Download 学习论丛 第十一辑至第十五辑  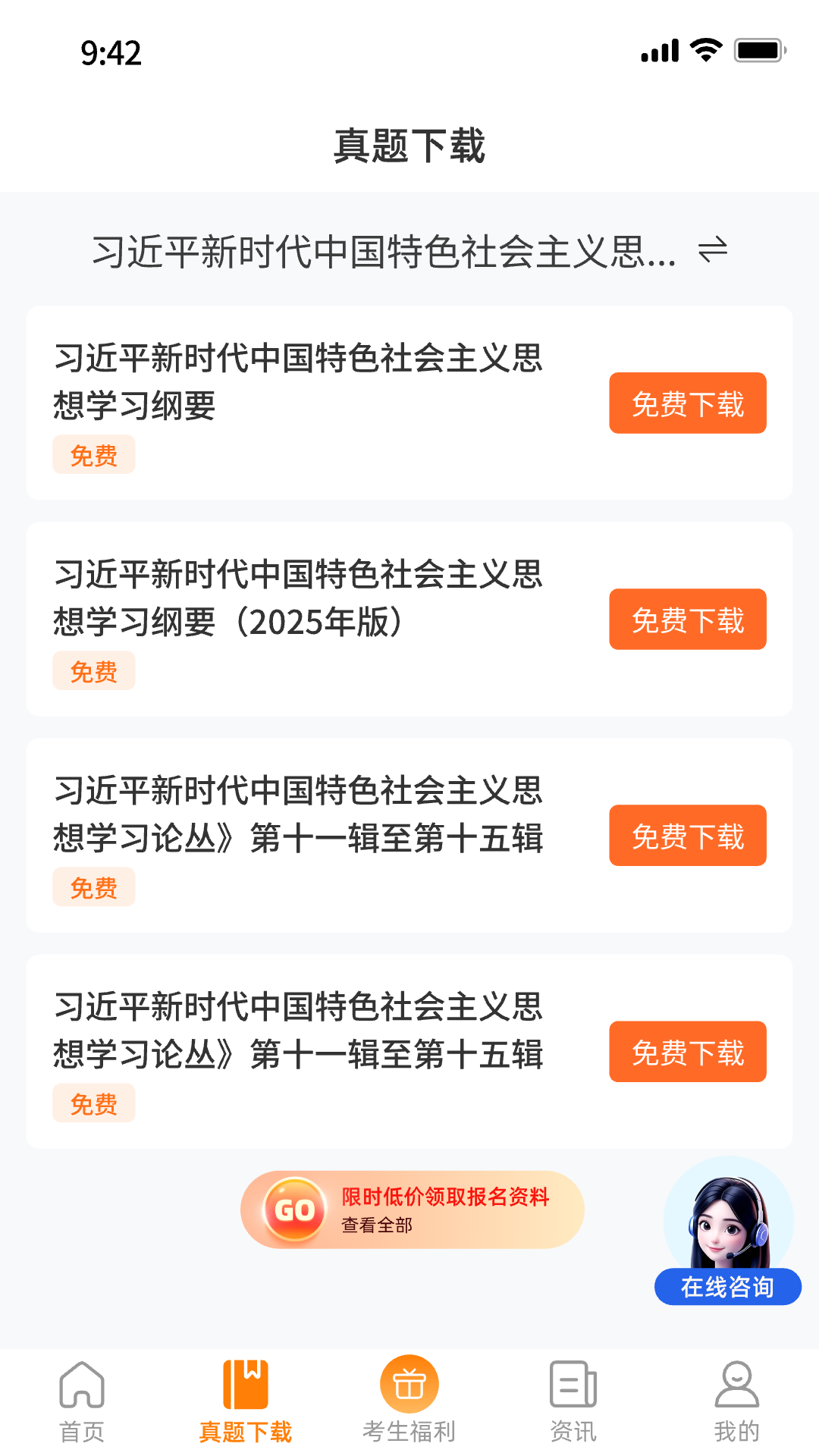point(687,836)
